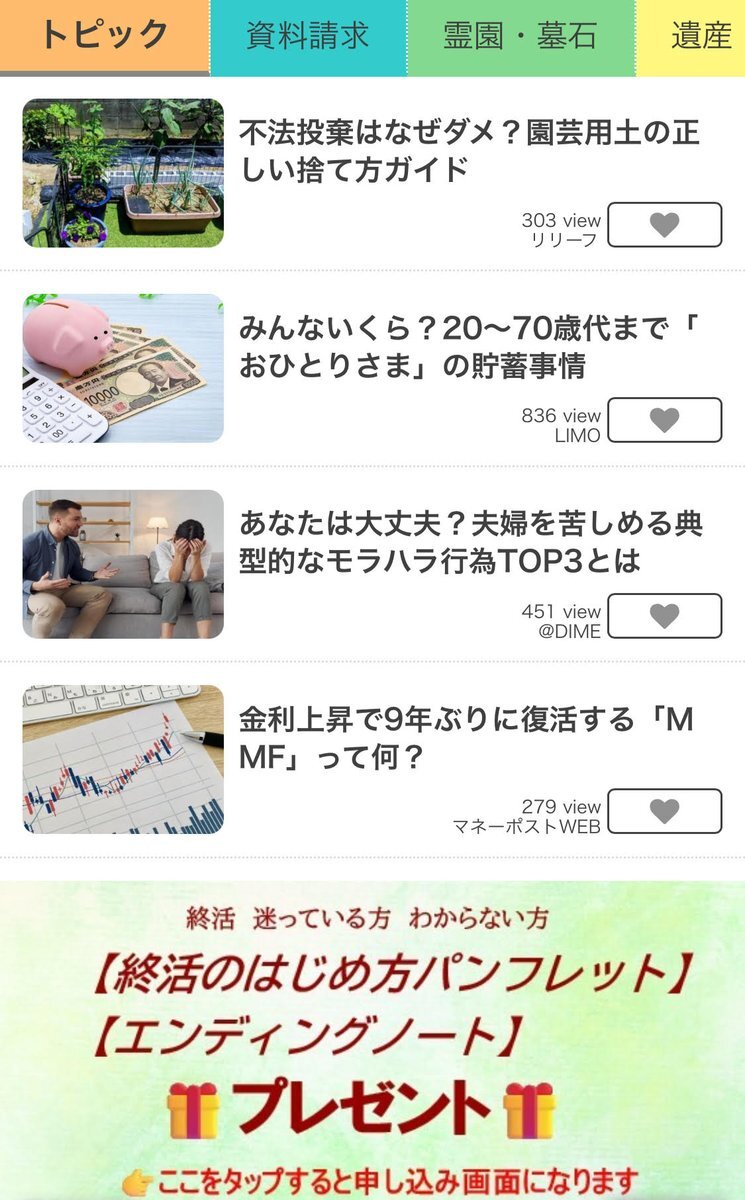Like the 園芸用土 article from リリーフ

(x=664, y=225)
